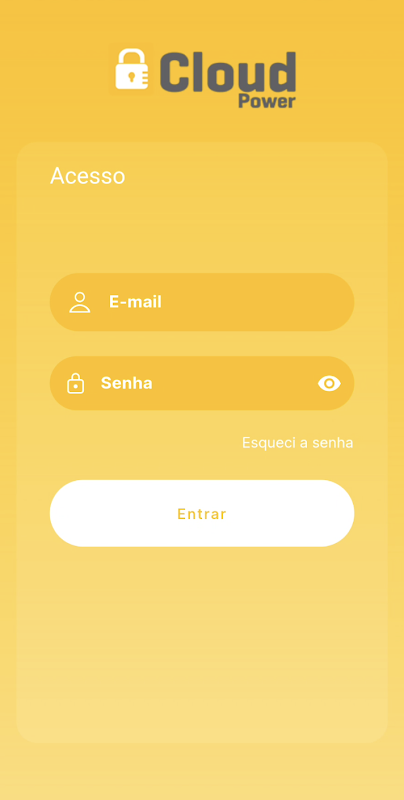
Task: Open the Esqueci a senha link
Action: 297,442
